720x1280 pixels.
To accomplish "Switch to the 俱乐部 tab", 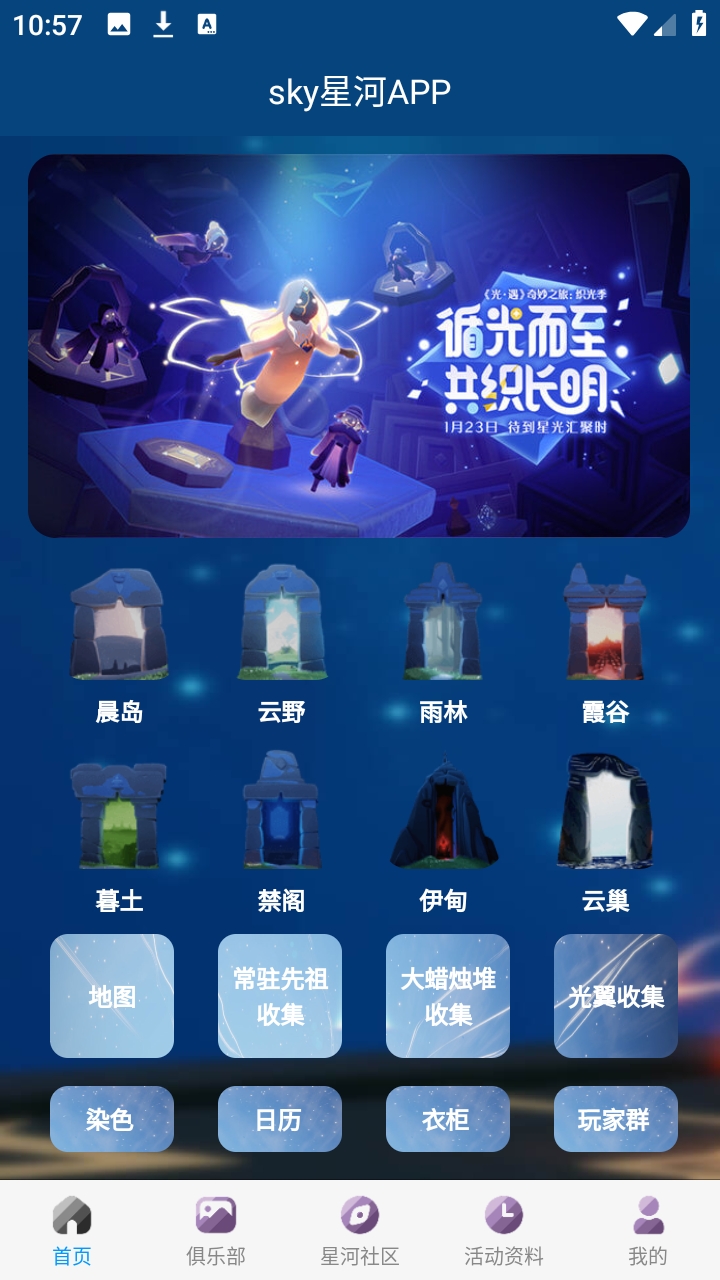I will (x=216, y=1231).
